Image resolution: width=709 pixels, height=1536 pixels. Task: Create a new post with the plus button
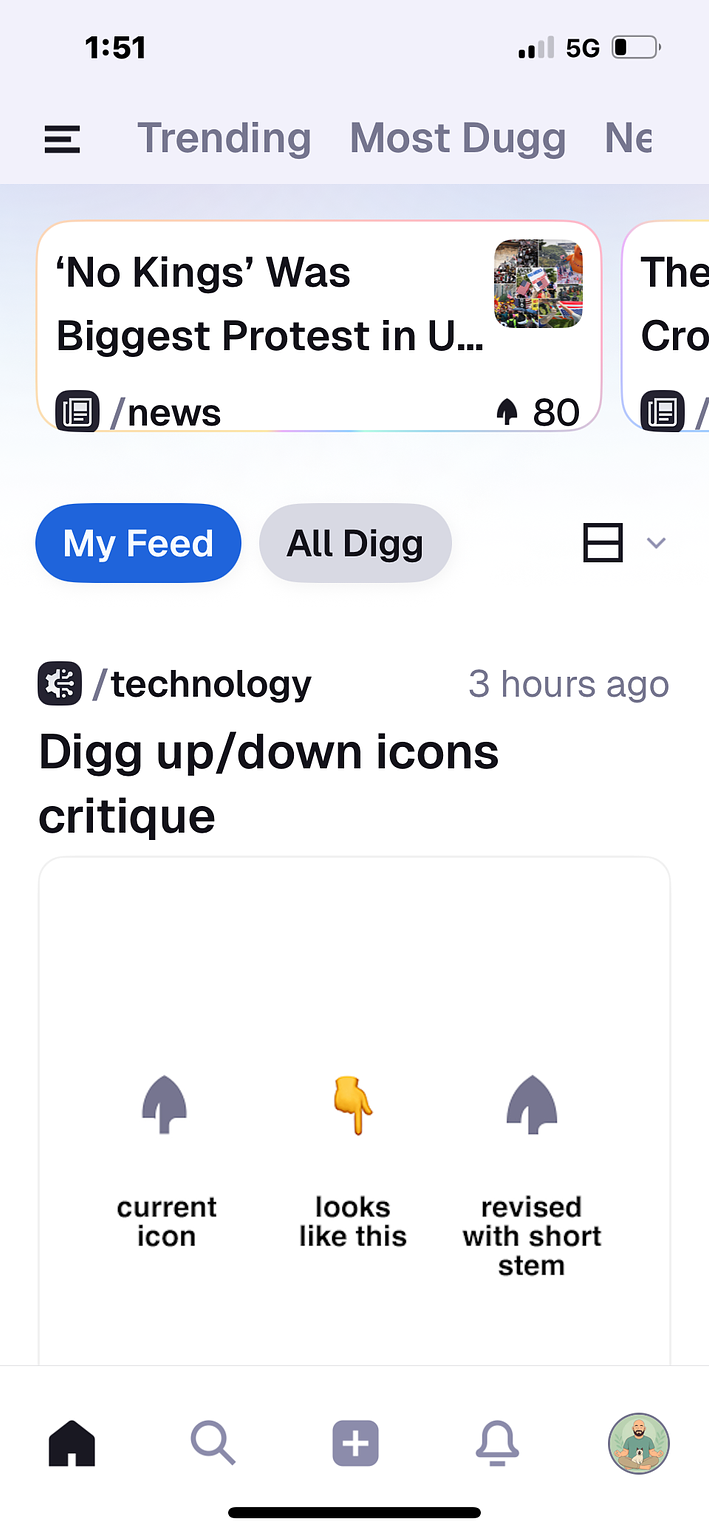[355, 1444]
